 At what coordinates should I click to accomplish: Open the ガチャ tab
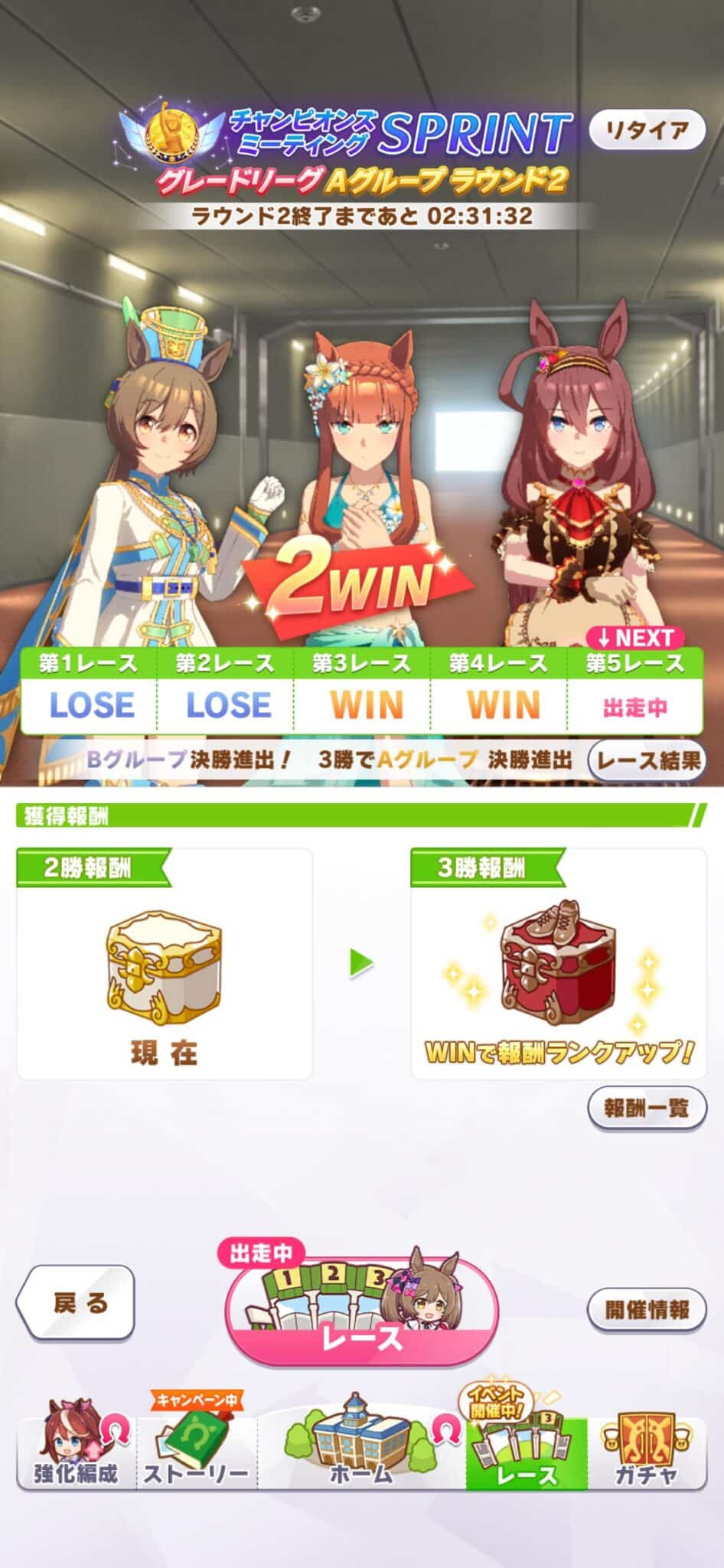[x=647, y=1450]
